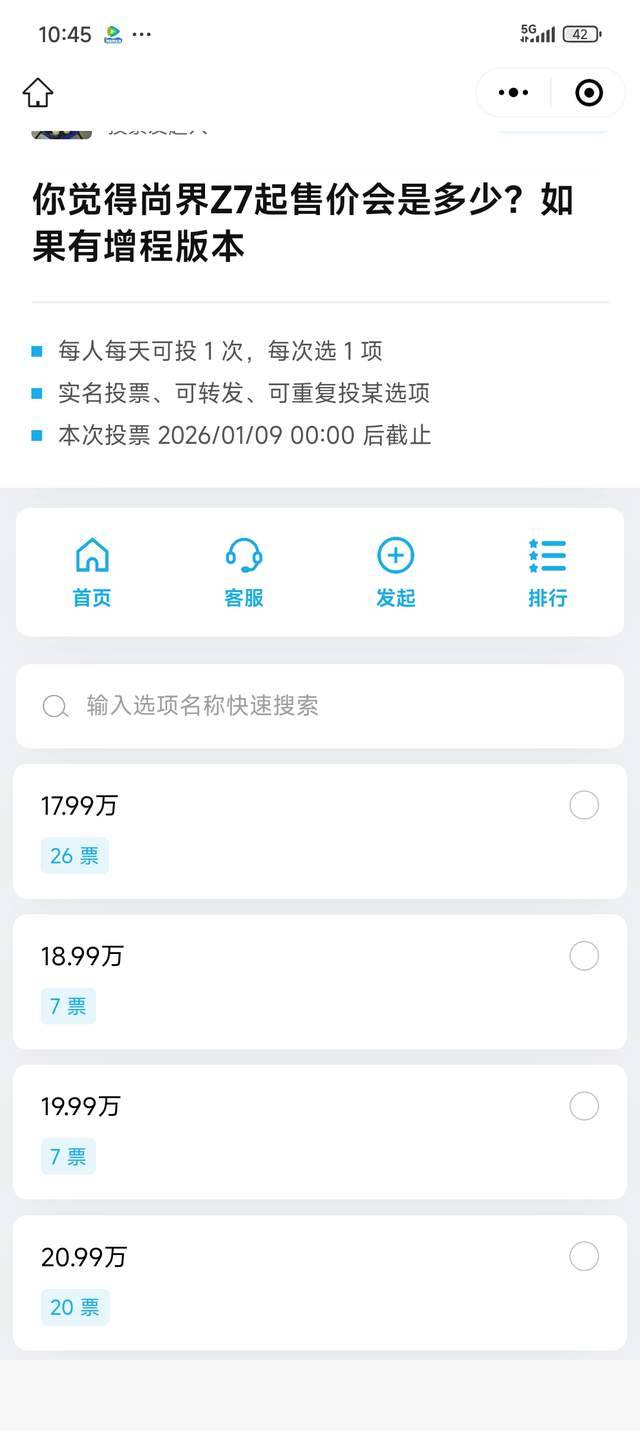The image size is (640, 1431).
Task: Start a new poll via 发起
Action: [395, 572]
